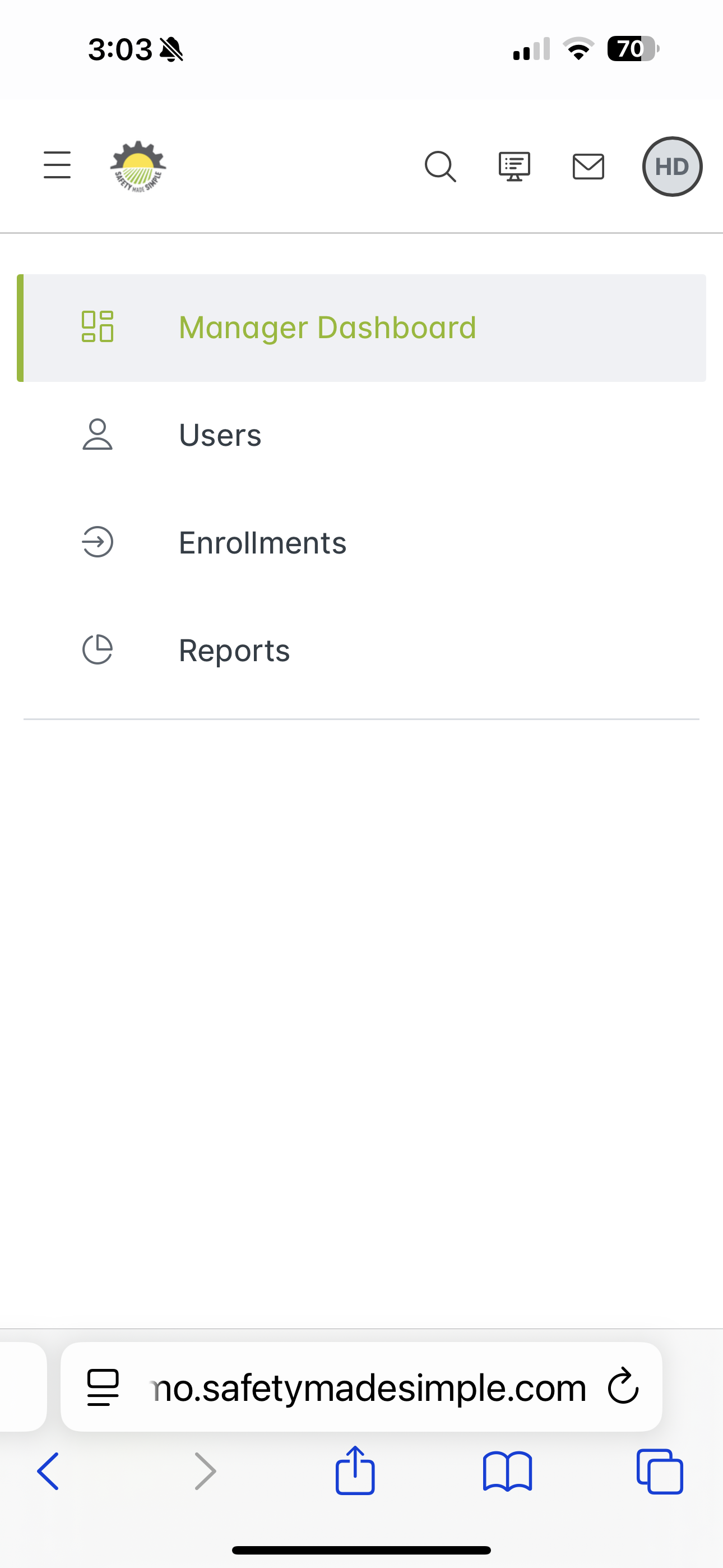Viewport: 723px width, 1568px height.
Task: Tap the hamburger menu button
Action: [x=57, y=165]
